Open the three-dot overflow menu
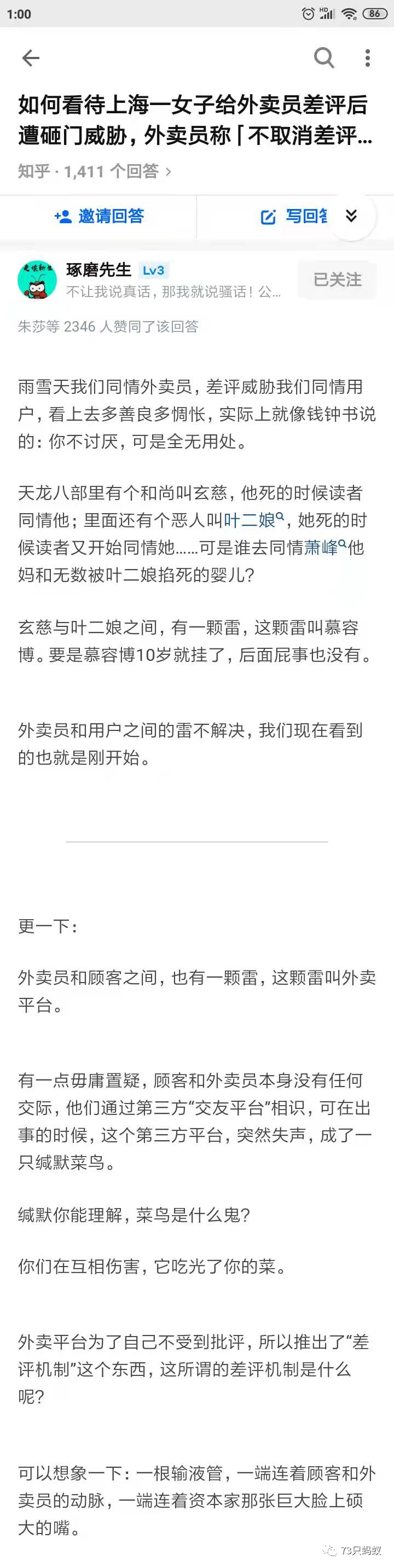The image size is (394, 1568). pos(367,58)
